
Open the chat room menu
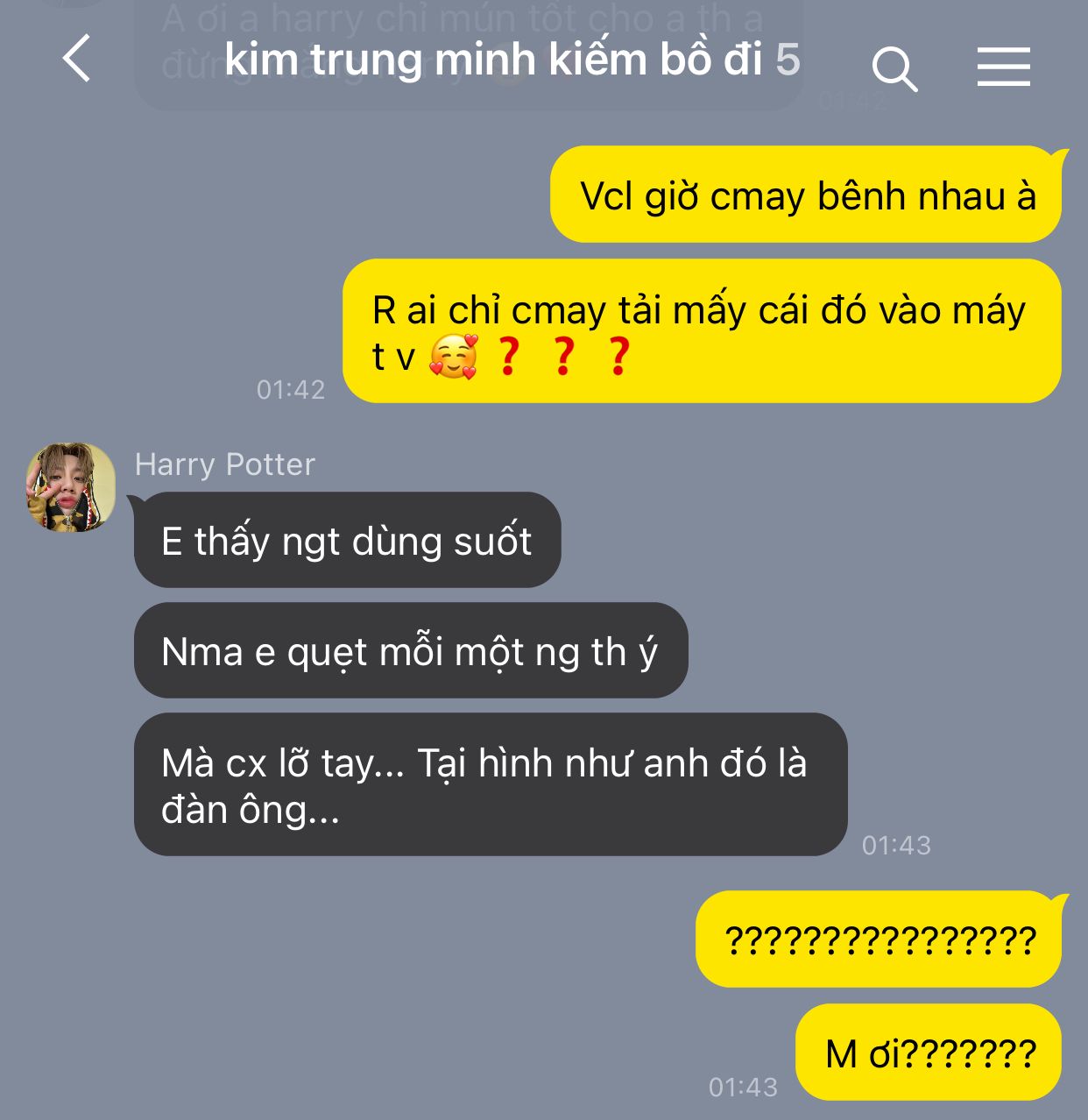pos(1003,67)
